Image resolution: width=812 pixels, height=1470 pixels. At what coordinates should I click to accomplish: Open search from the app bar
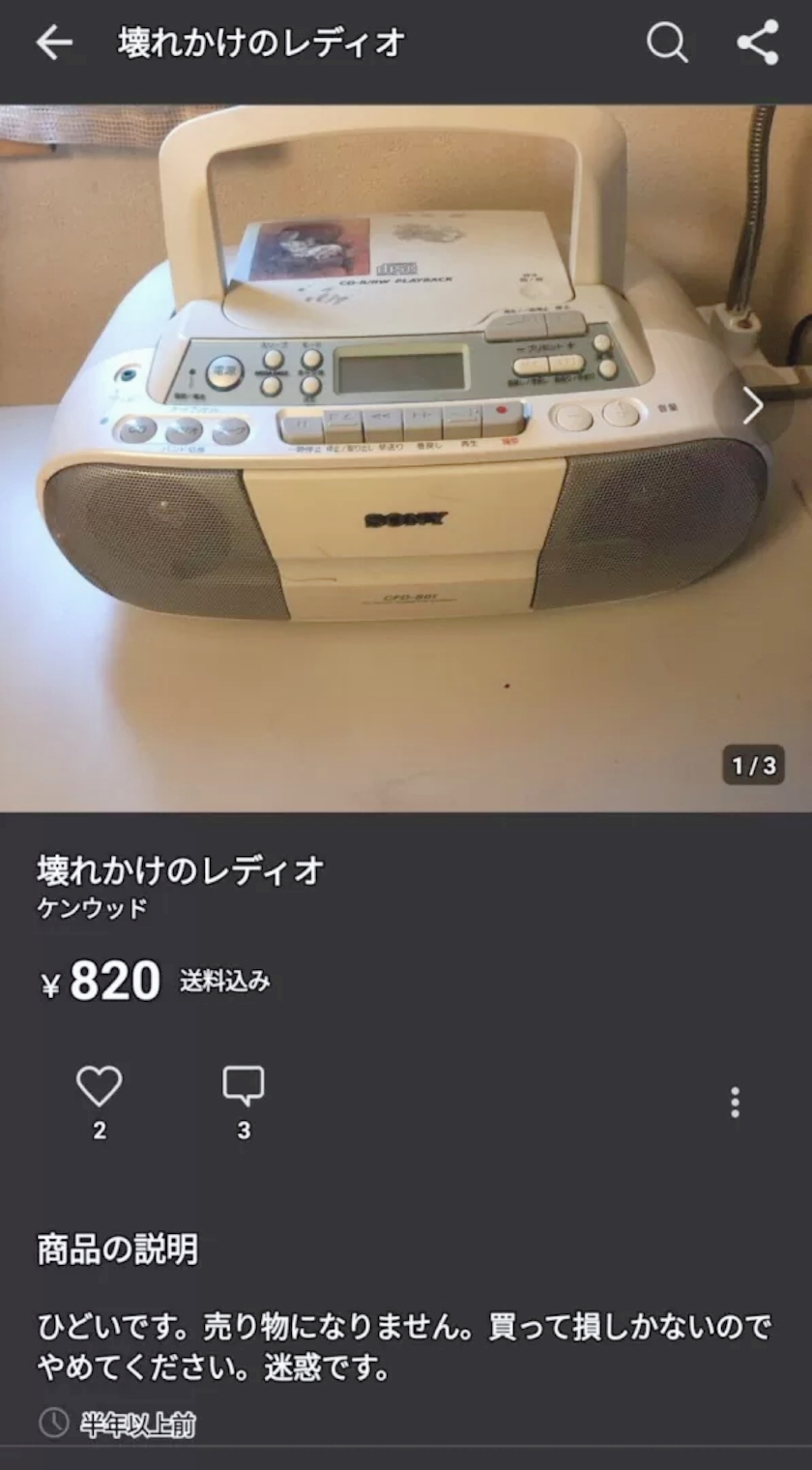666,43
